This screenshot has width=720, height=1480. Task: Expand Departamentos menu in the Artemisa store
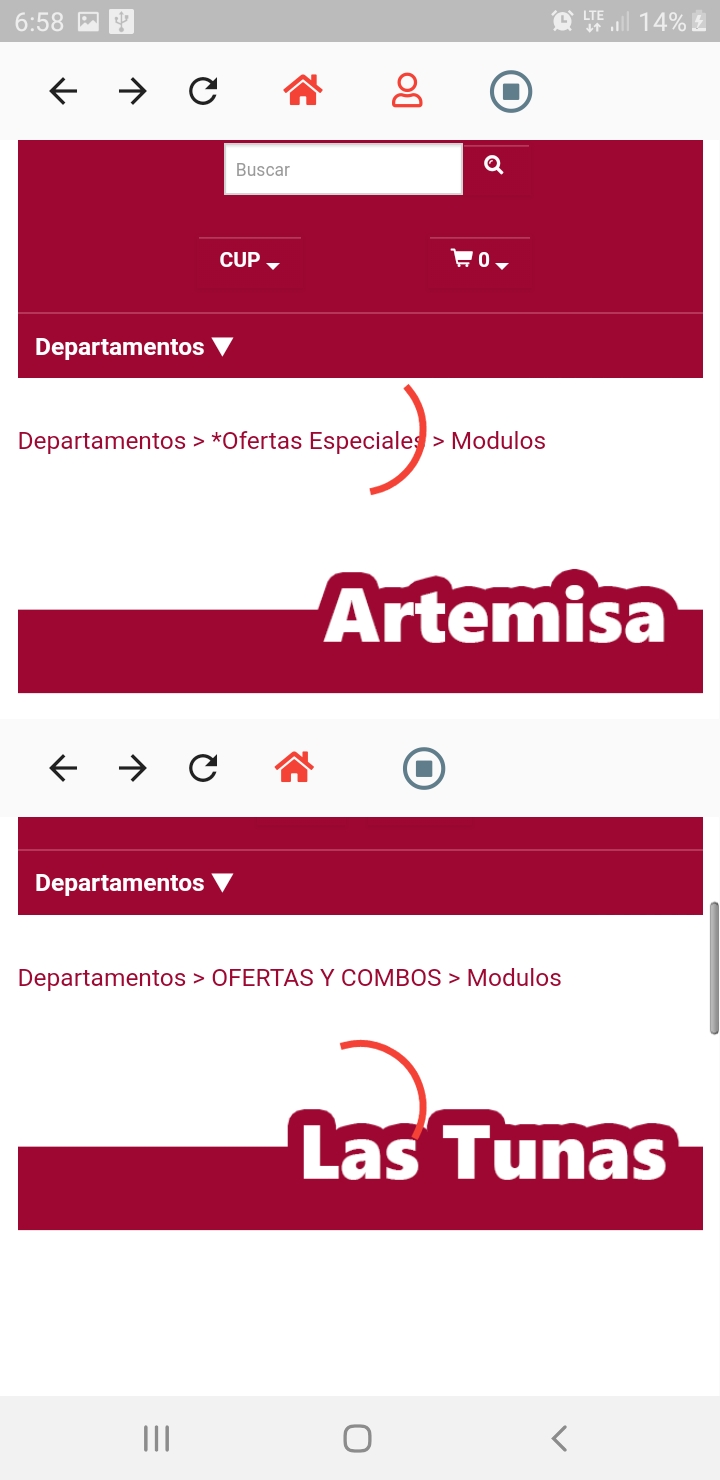point(134,347)
